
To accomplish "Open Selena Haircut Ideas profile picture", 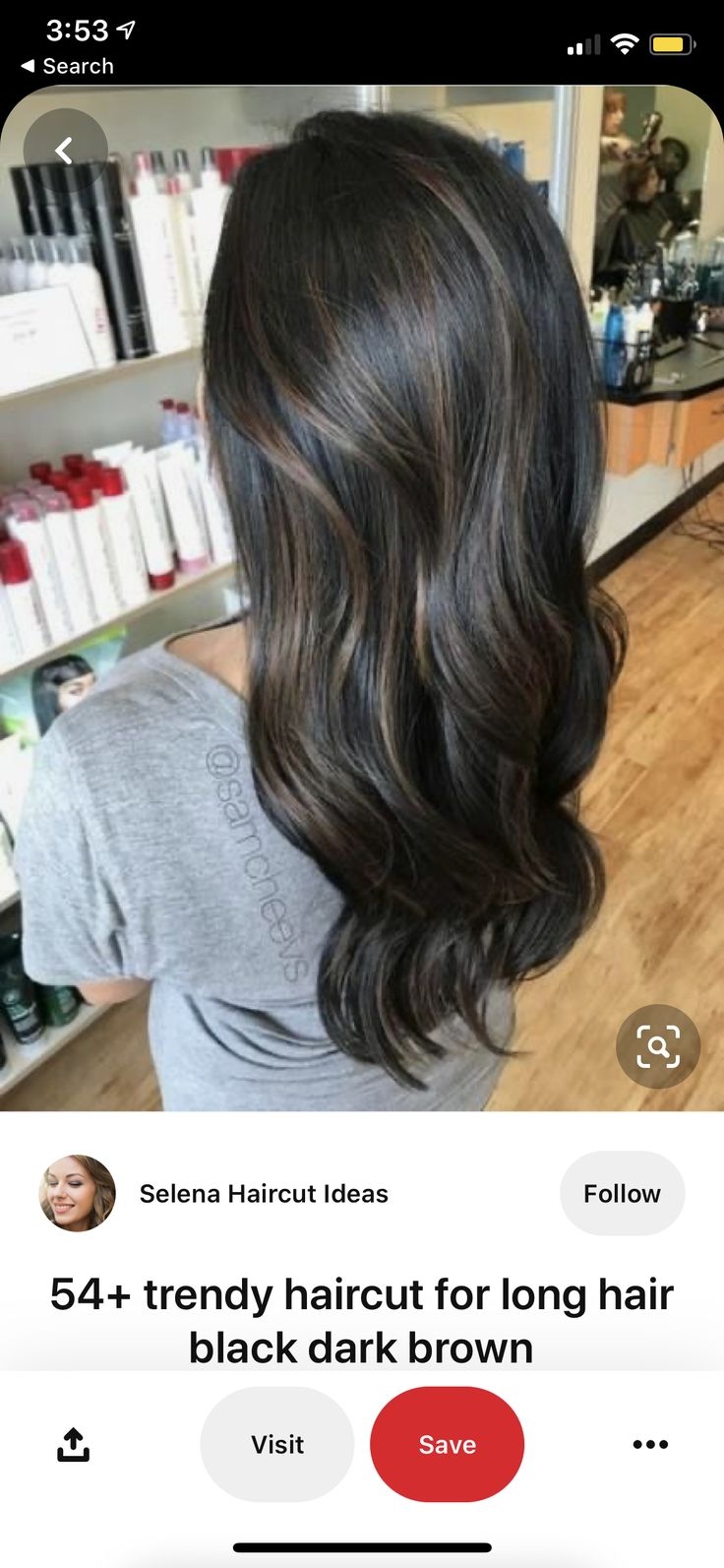I will pyautogui.click(x=78, y=1193).
